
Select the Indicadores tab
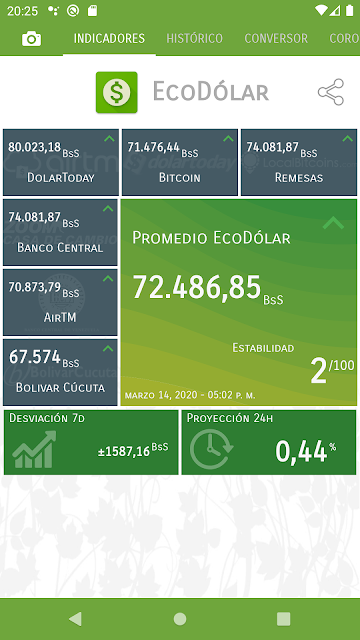point(109,38)
